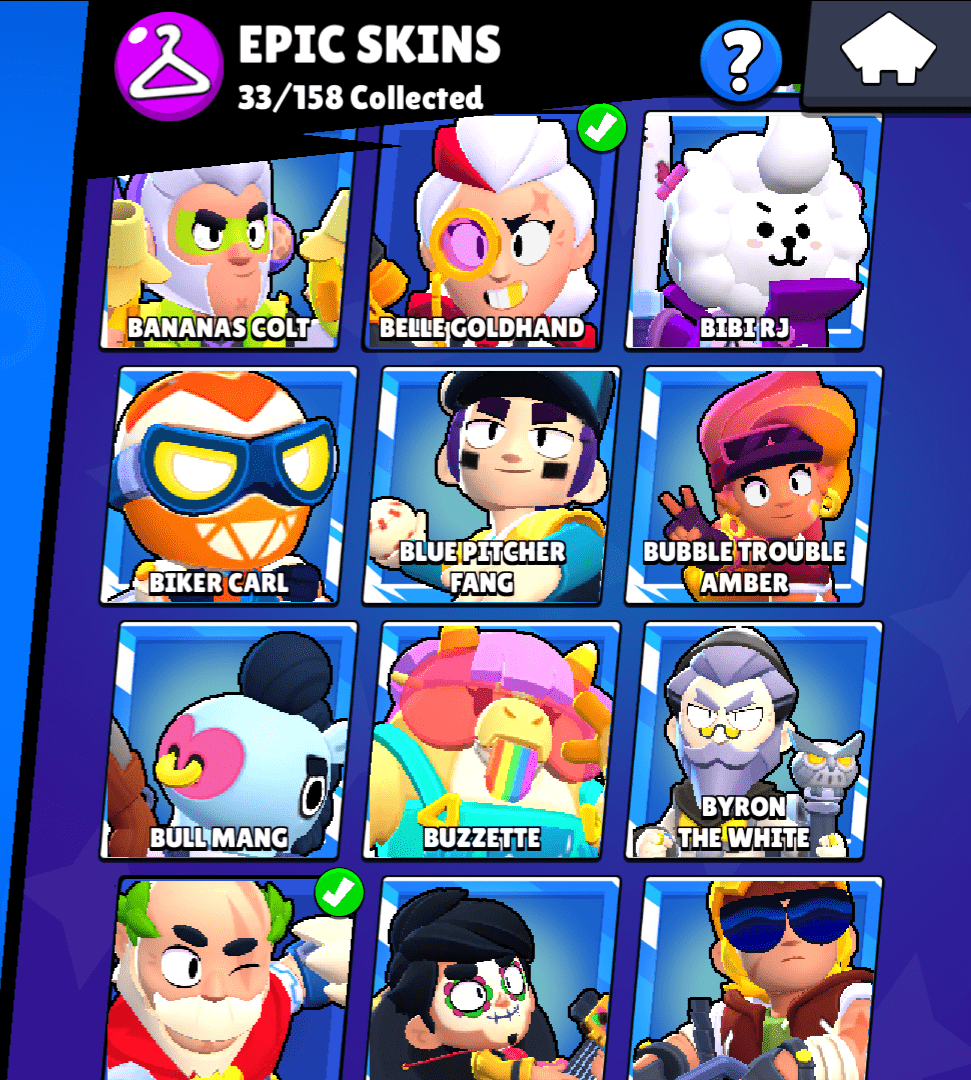
Task: View the Bibi RJ skin
Action: [753, 235]
